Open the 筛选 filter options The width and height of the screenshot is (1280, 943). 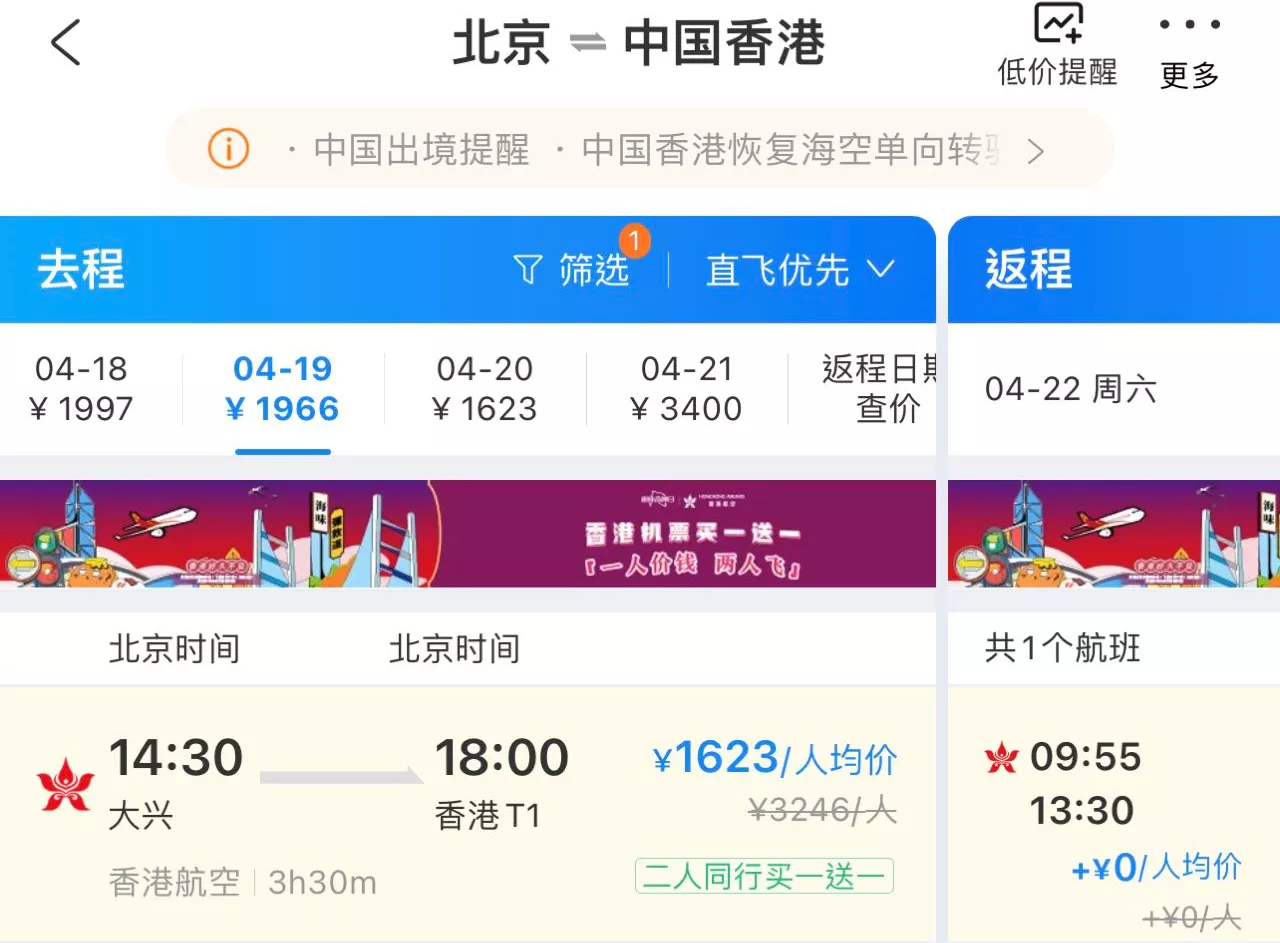coord(573,270)
